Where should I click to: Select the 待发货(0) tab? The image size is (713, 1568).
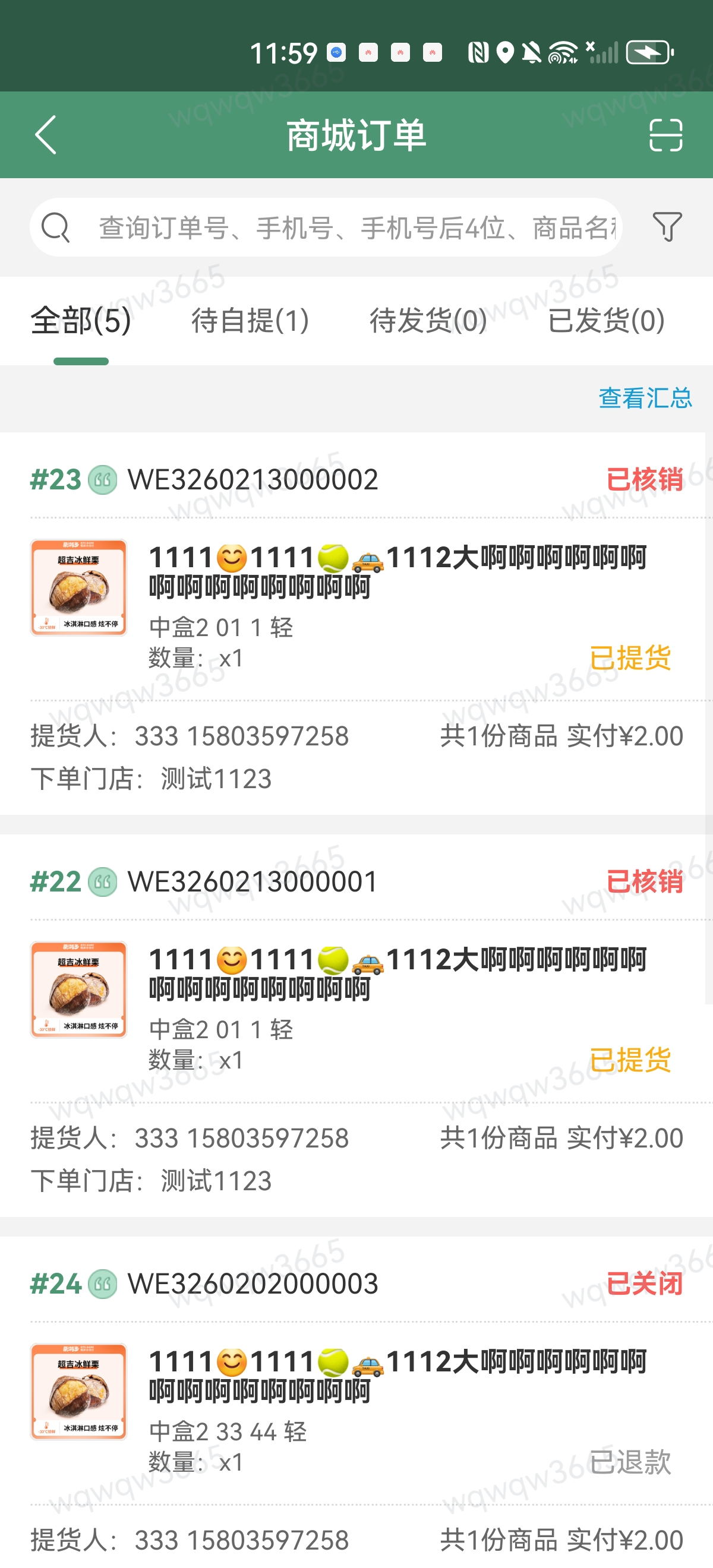pyautogui.click(x=428, y=321)
